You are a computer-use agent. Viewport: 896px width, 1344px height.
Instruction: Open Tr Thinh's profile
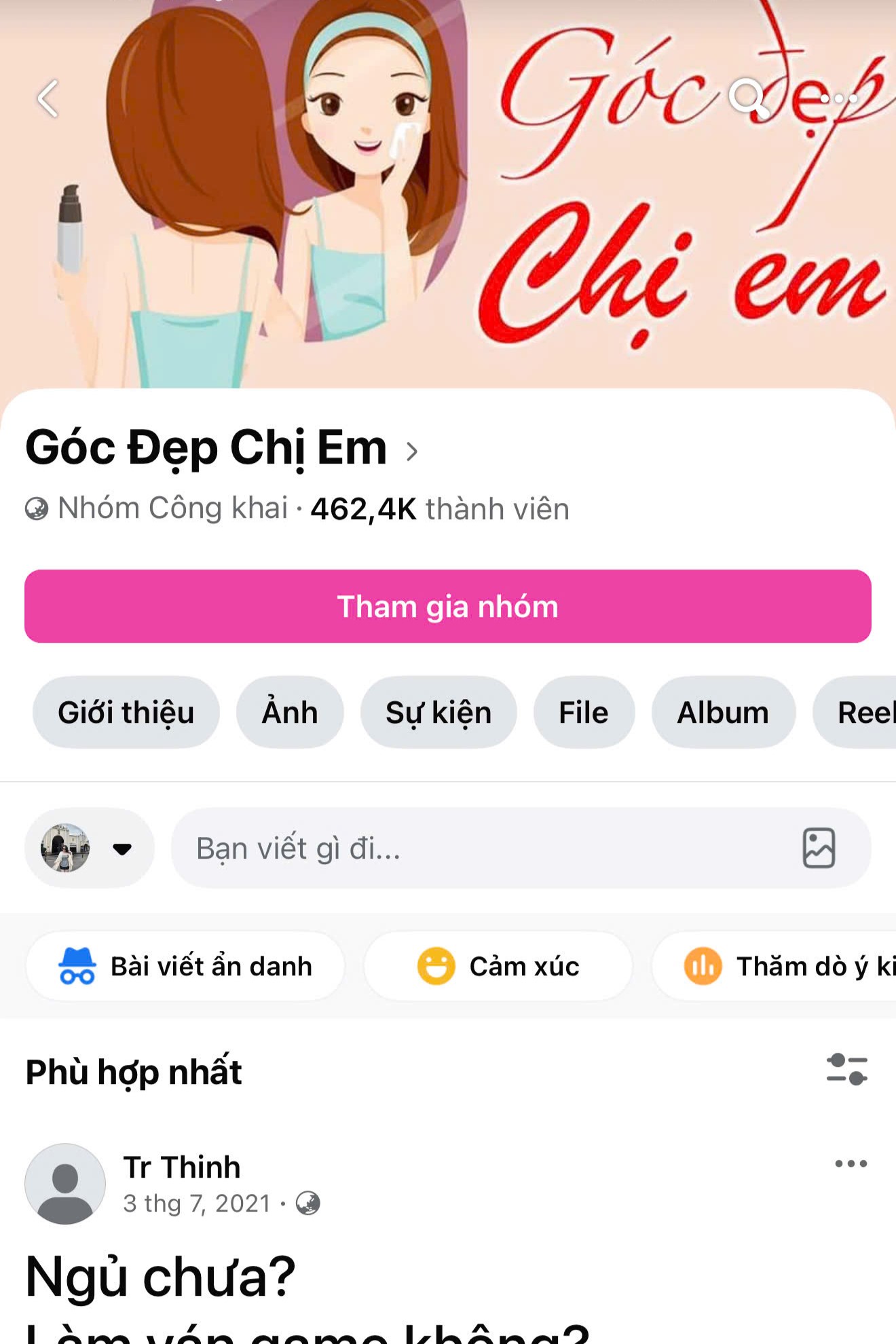183,1166
